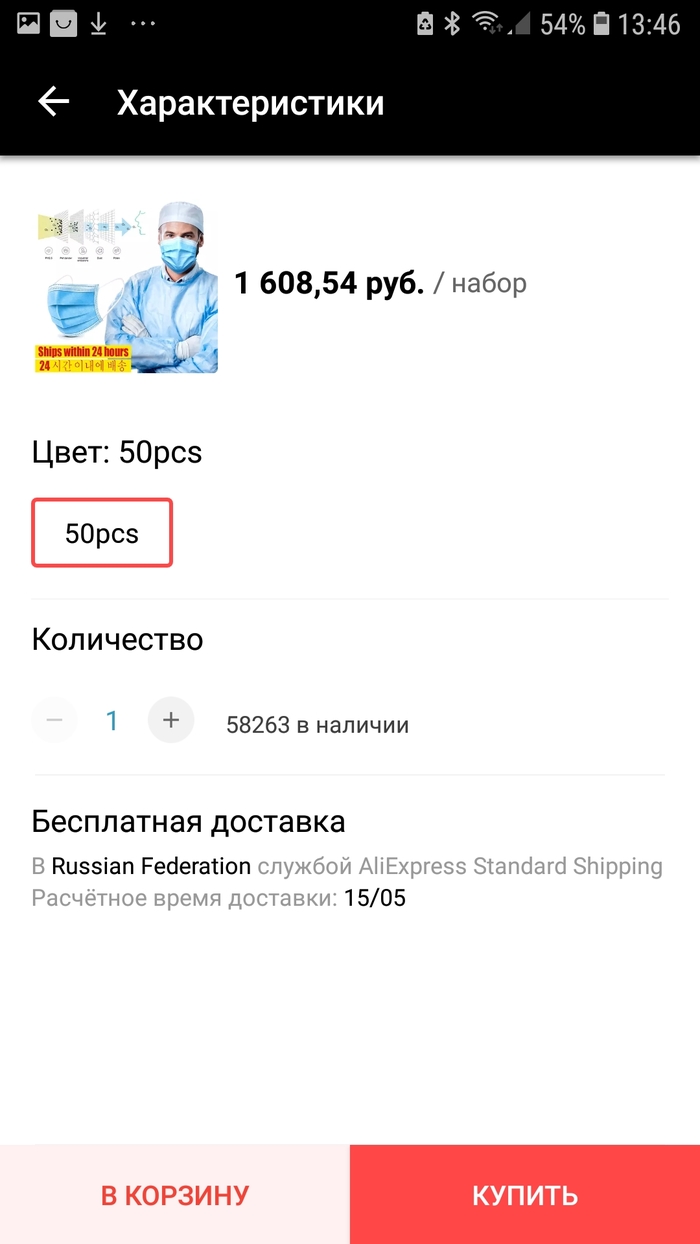Go back from Характеристики screen
The image size is (700, 1244).
(x=53, y=102)
